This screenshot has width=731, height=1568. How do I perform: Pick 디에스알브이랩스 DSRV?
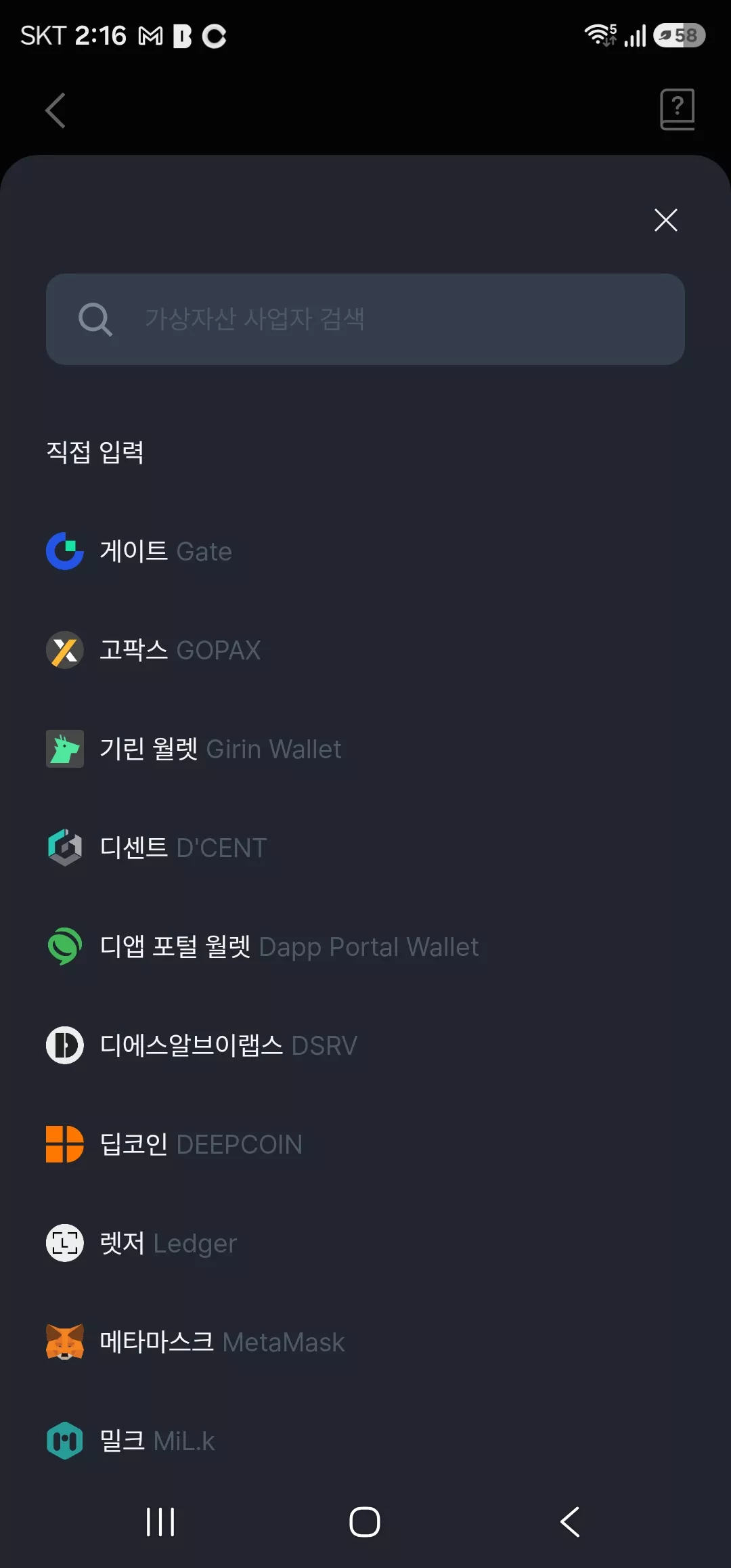(365, 1045)
